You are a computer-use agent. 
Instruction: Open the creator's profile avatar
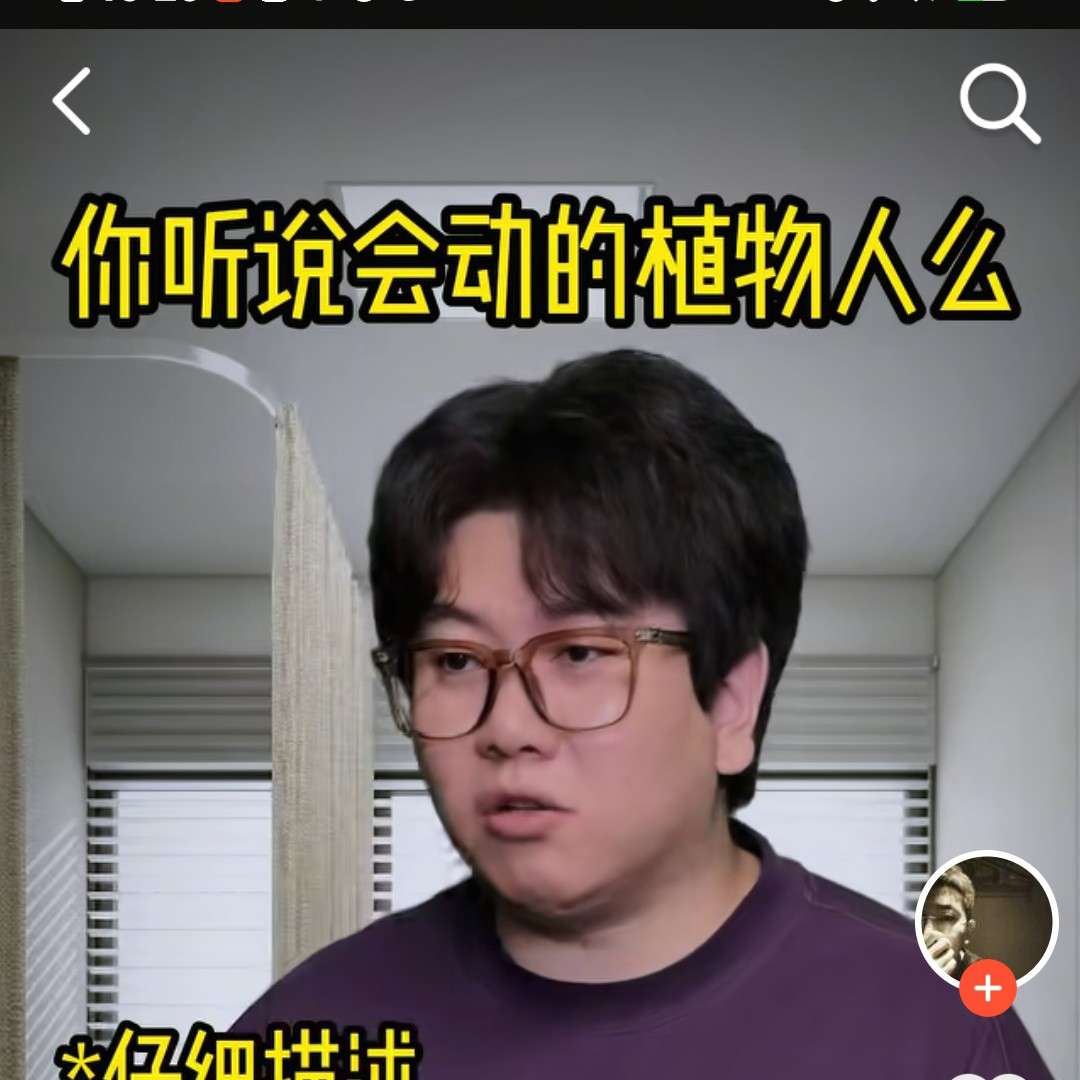[x=986, y=918]
